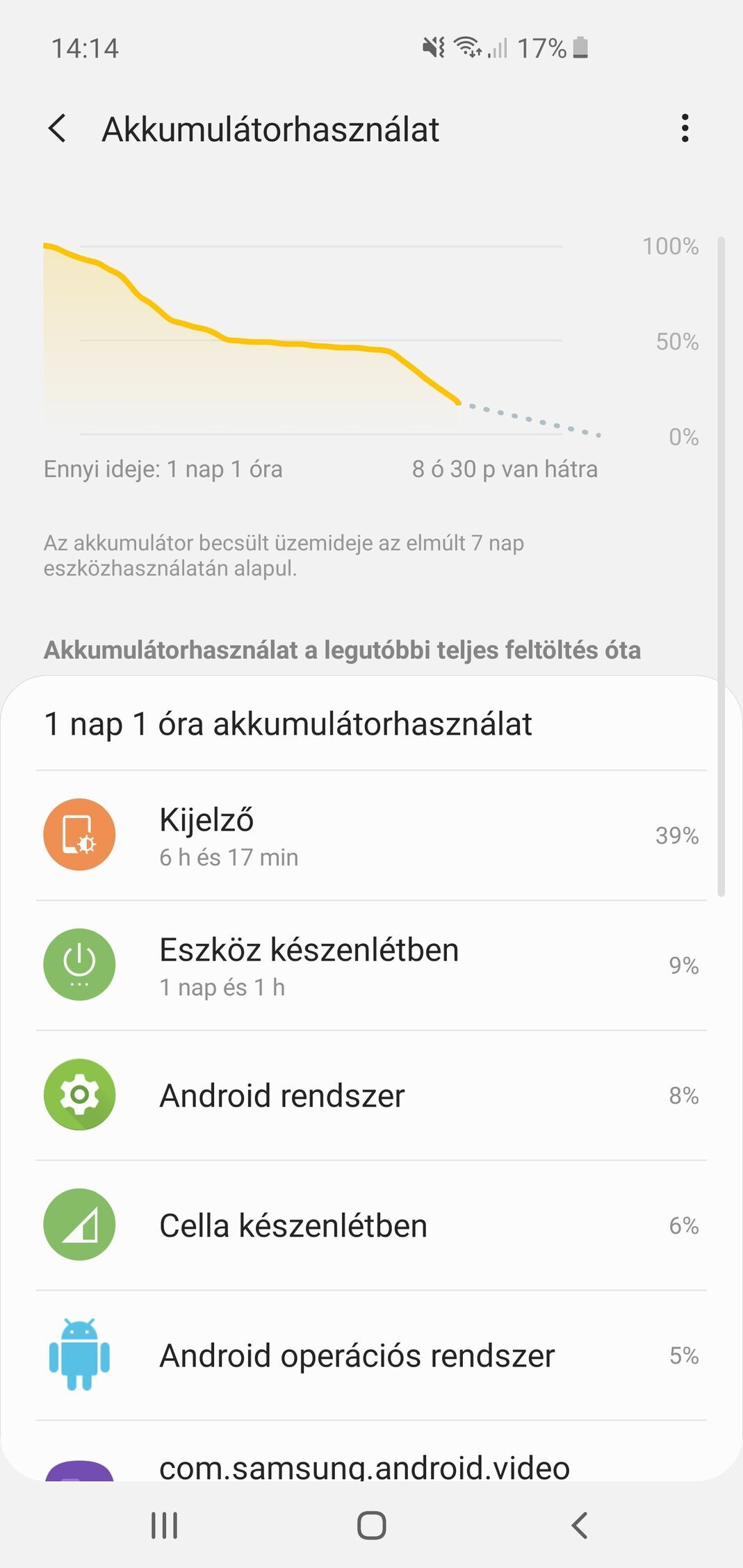Image resolution: width=743 pixels, height=1568 pixels.
Task: Go back from Akkumulátorhasználat screen
Action: pos(58,129)
